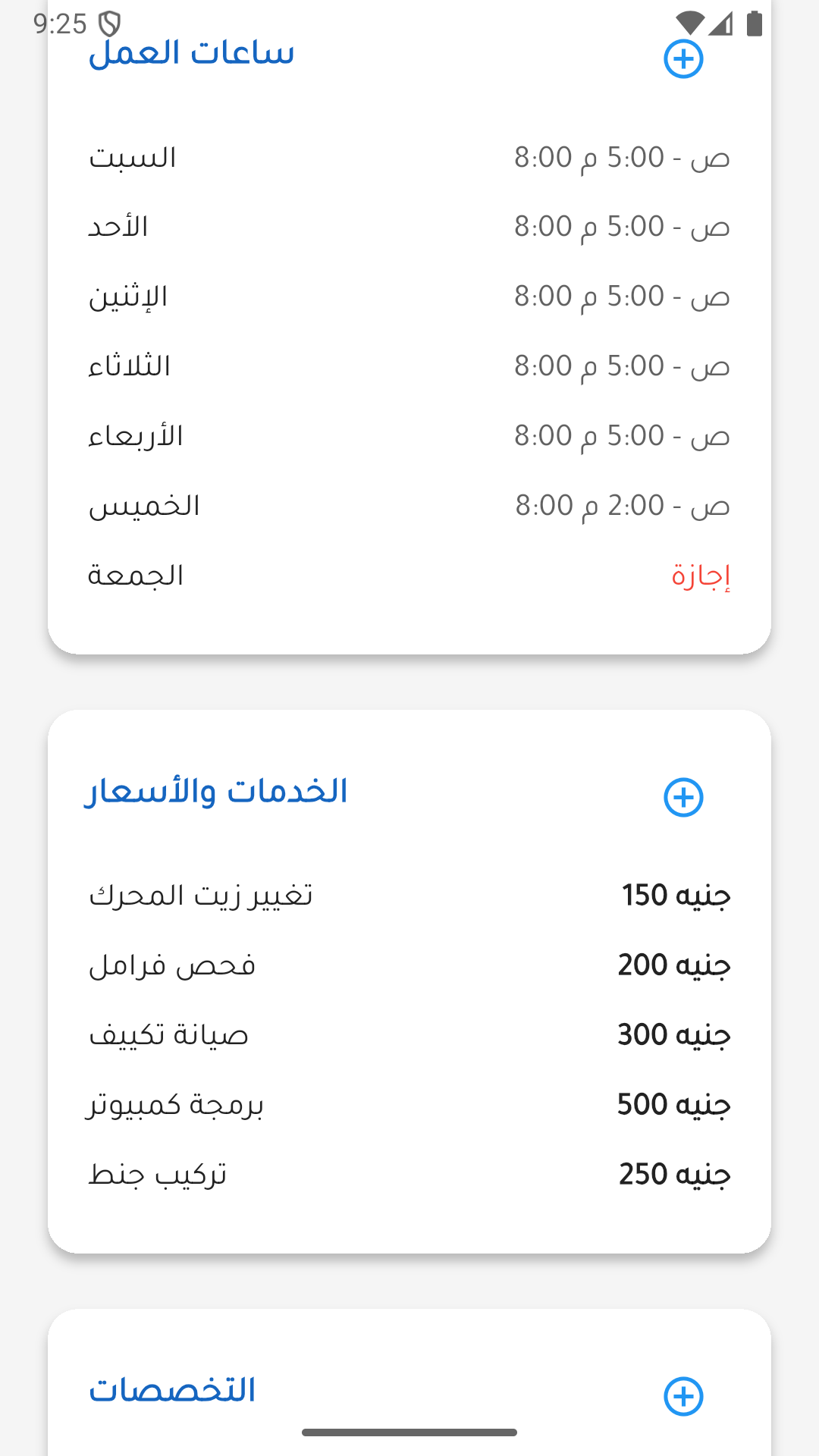Add a new service and price (الخدمات والأسعار)

pyautogui.click(x=683, y=797)
